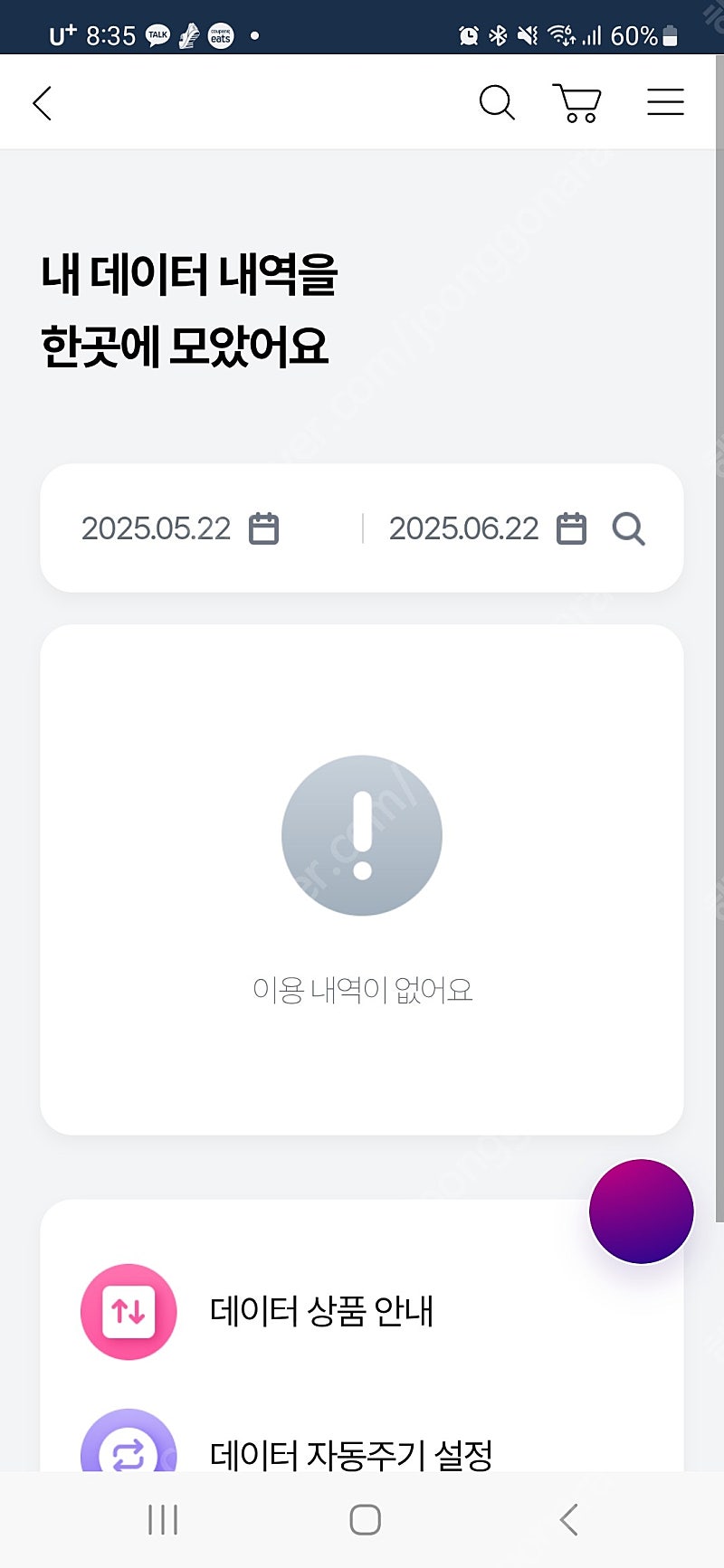This screenshot has height=1568, width=724.
Task: Go back using the top-left arrow
Action: [x=43, y=103]
